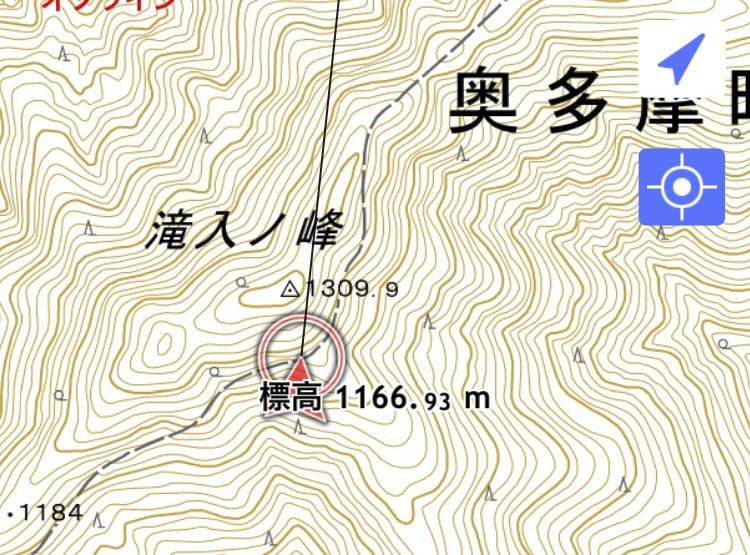The image size is (750, 555).
Task: Tap the navigation arrow compass button
Action: pos(681,59)
